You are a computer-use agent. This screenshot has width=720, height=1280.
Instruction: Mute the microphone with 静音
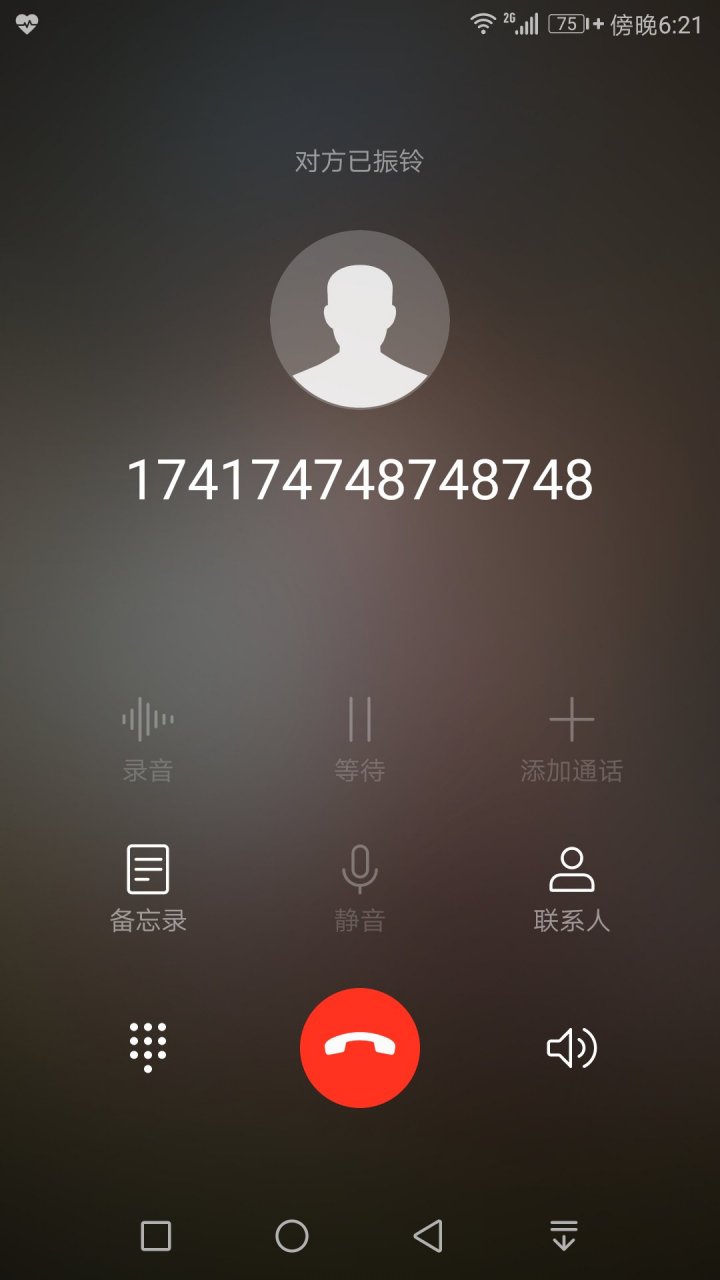[360, 887]
